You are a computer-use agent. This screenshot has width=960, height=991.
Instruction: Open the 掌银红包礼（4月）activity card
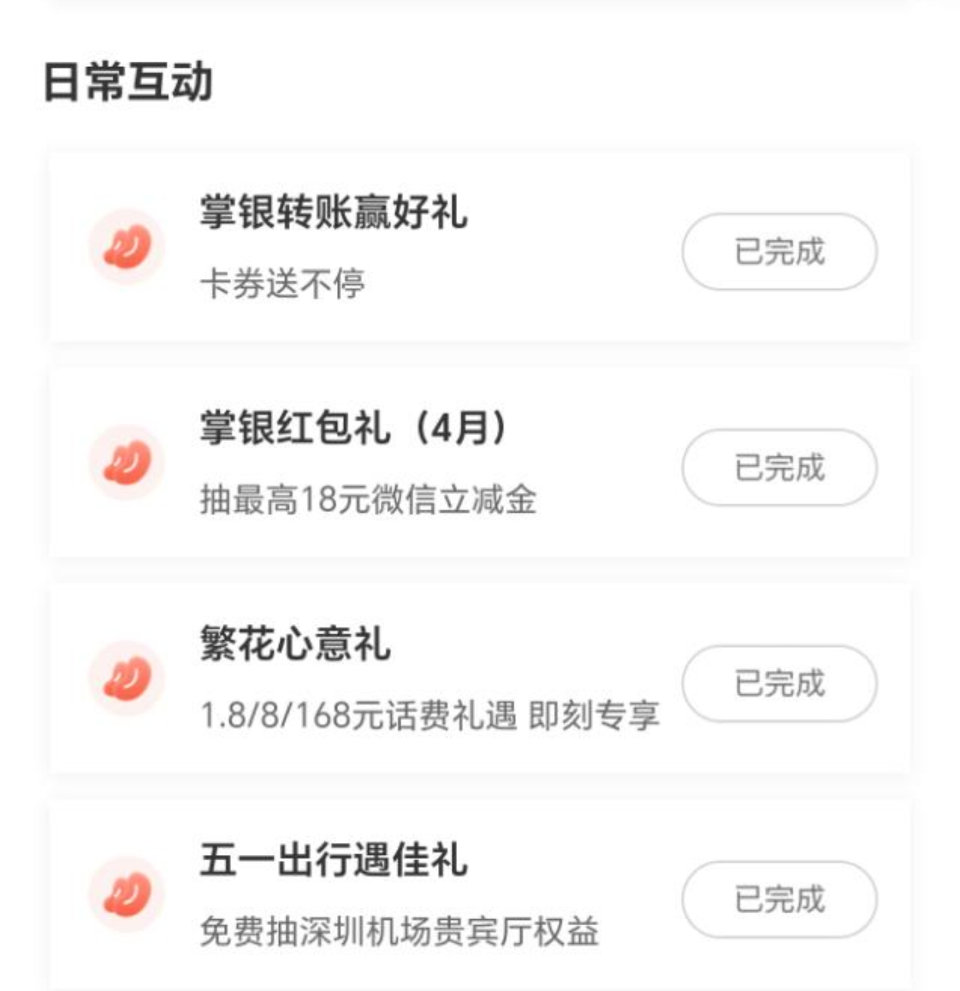477,465
